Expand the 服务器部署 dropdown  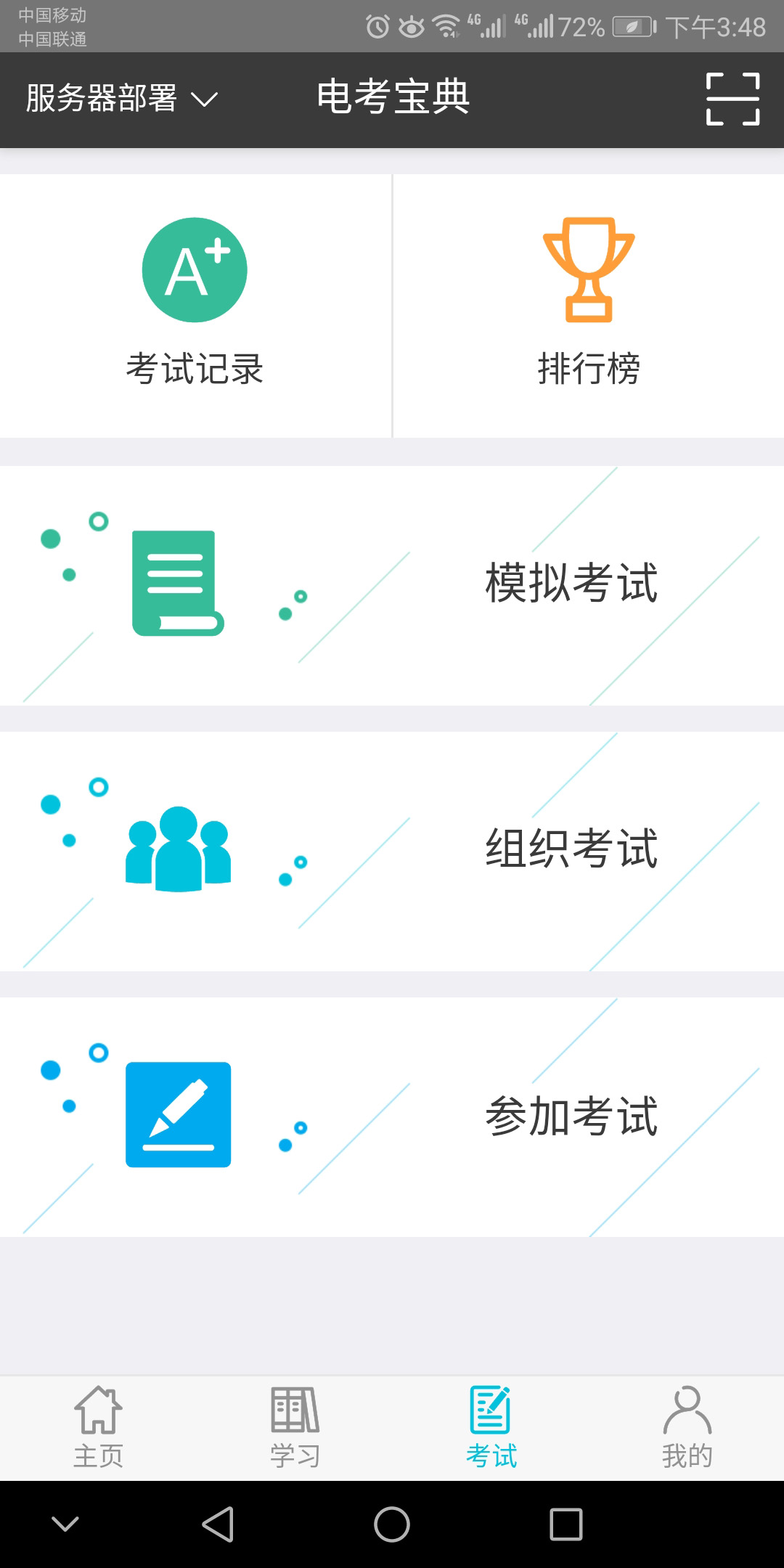(122, 99)
